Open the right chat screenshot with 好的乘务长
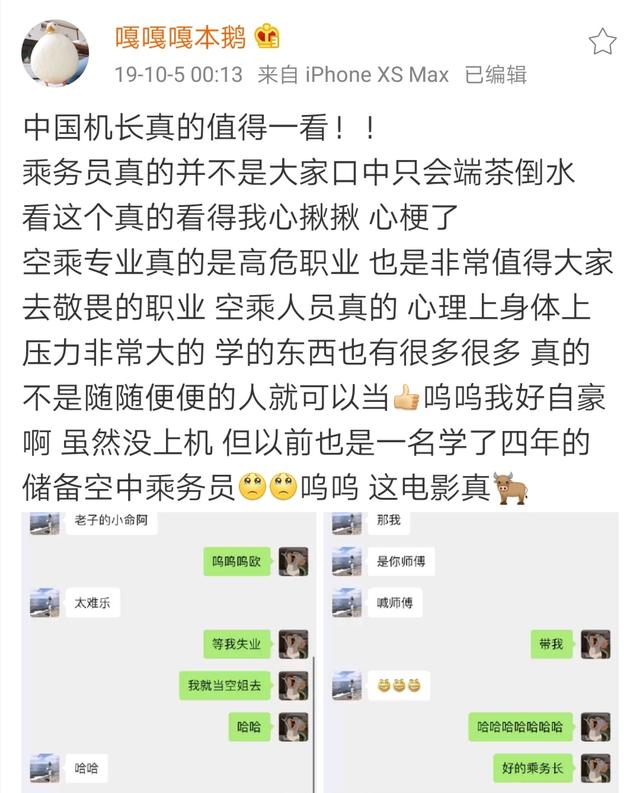The width and height of the screenshot is (640, 793). (471, 652)
